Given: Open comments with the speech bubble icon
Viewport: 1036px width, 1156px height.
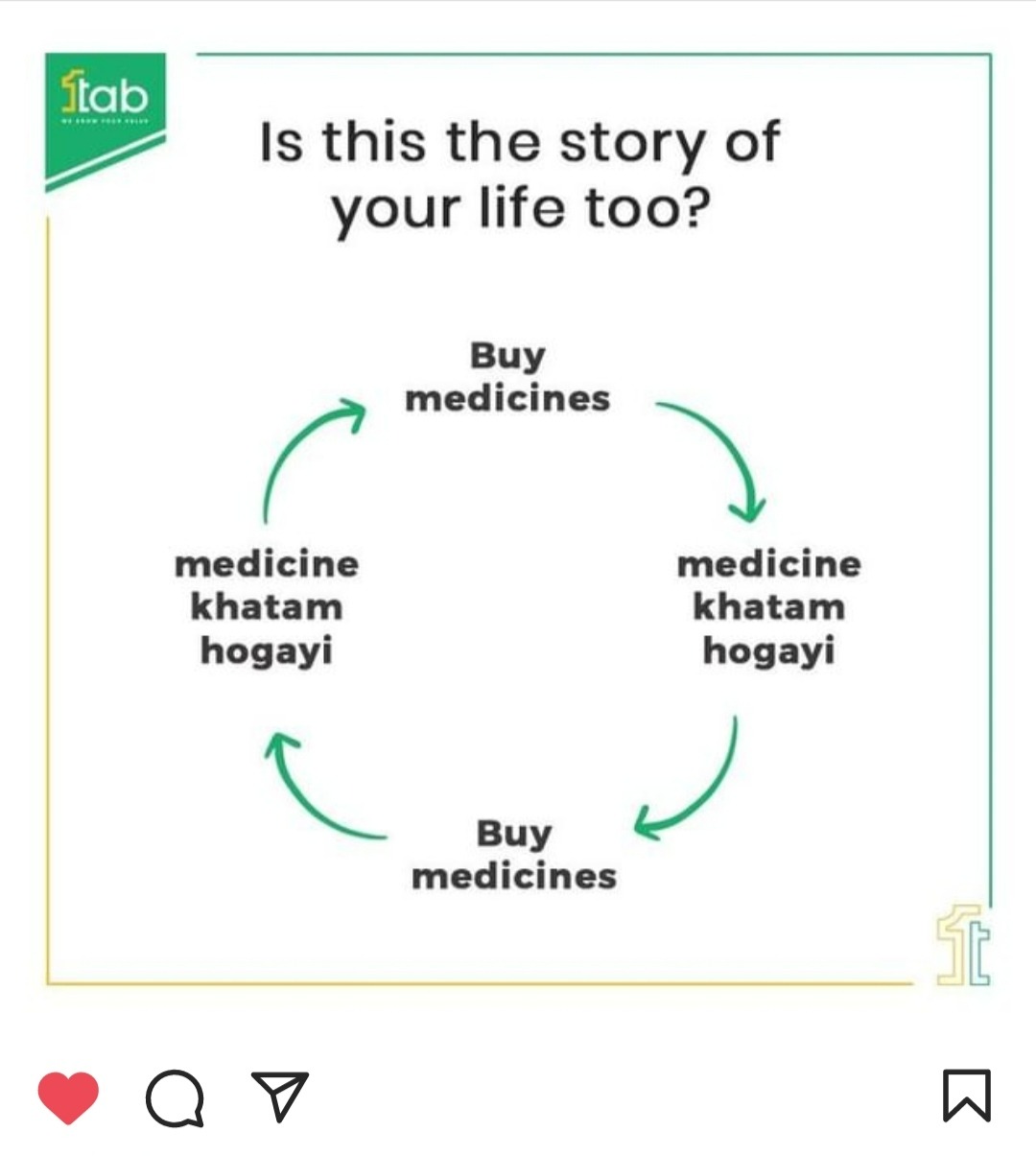Looking at the screenshot, I should (175, 1097).
